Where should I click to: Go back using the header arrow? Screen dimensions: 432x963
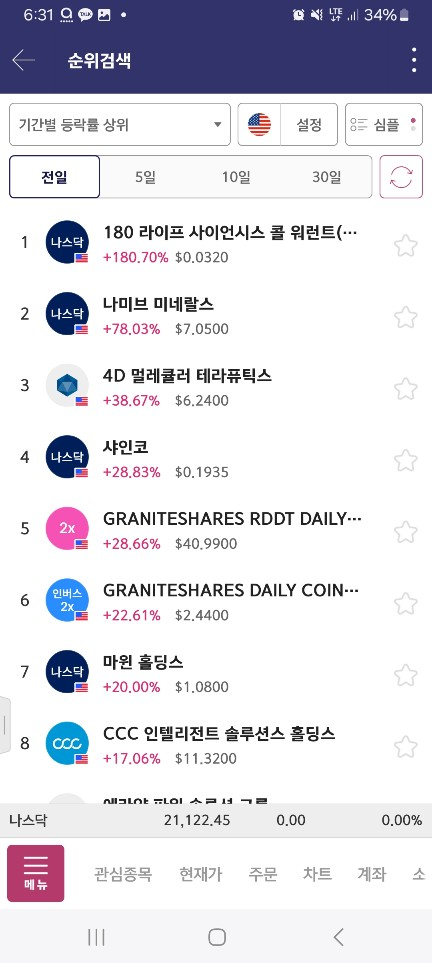coord(23,60)
